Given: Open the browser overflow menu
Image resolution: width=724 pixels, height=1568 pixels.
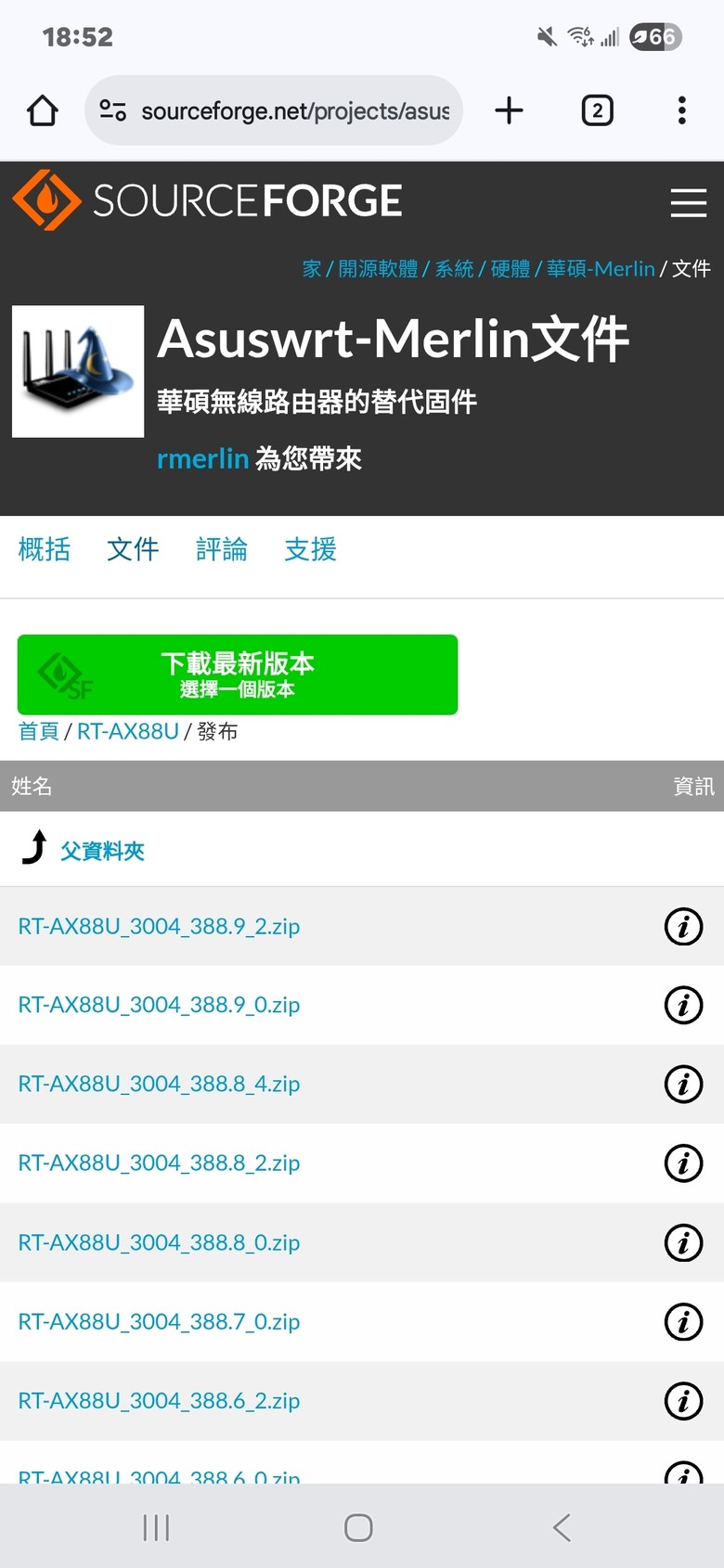Looking at the screenshot, I should pos(682,111).
